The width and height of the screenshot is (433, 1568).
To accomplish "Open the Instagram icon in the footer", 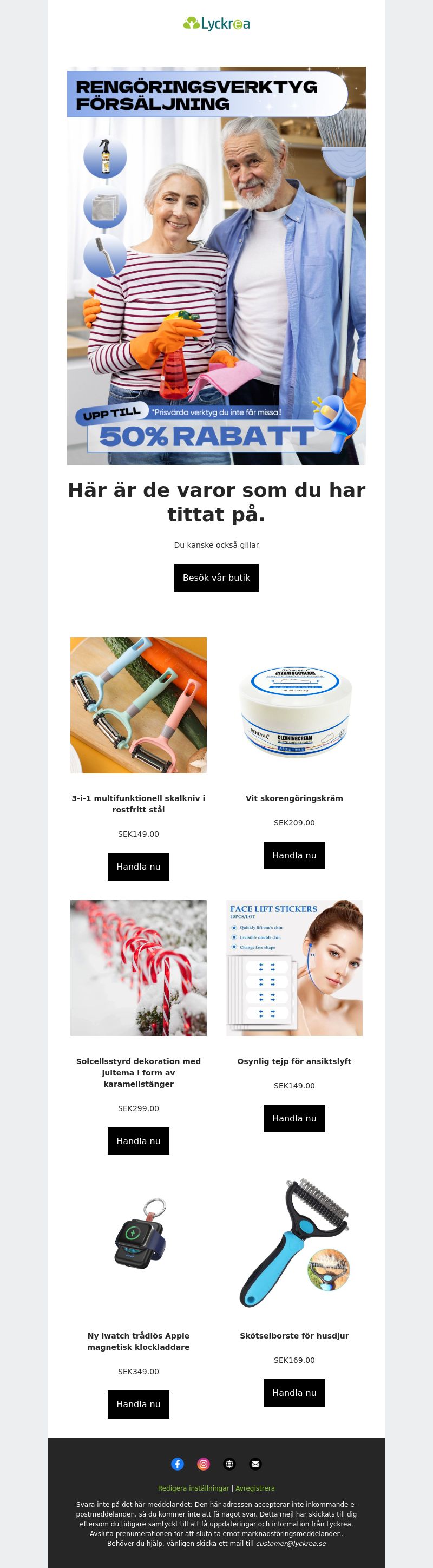I will (204, 1464).
